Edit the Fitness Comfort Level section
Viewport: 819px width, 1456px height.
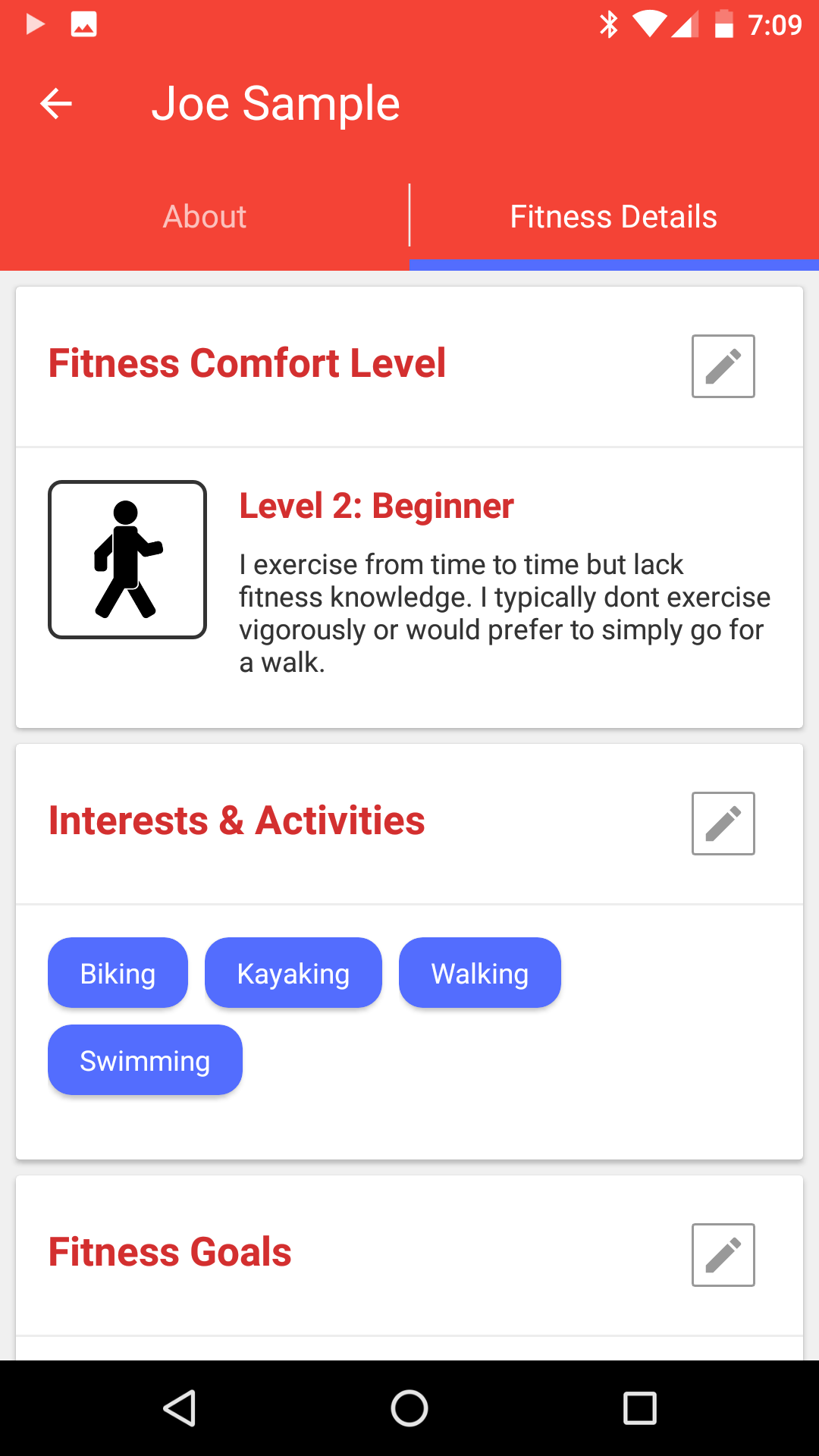[723, 366]
